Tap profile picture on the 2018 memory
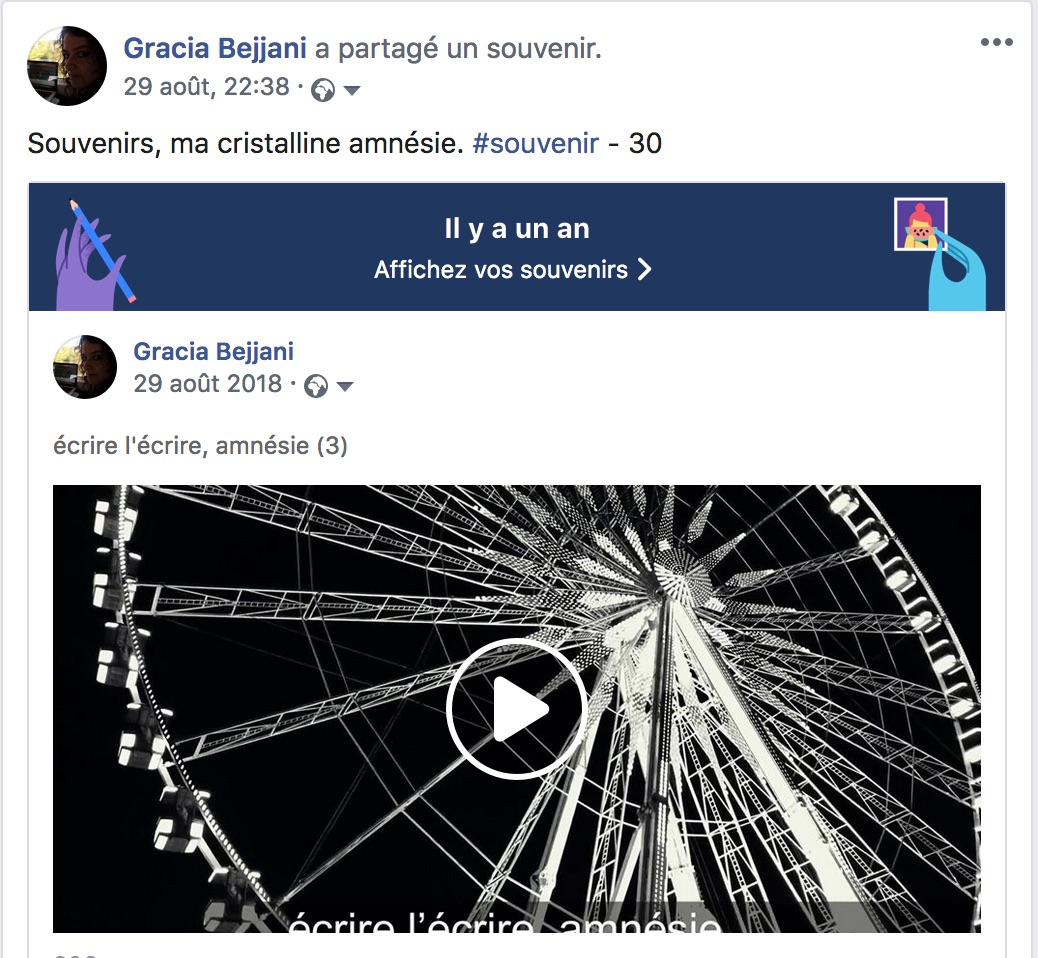Image resolution: width=1038 pixels, height=958 pixels. (85, 367)
